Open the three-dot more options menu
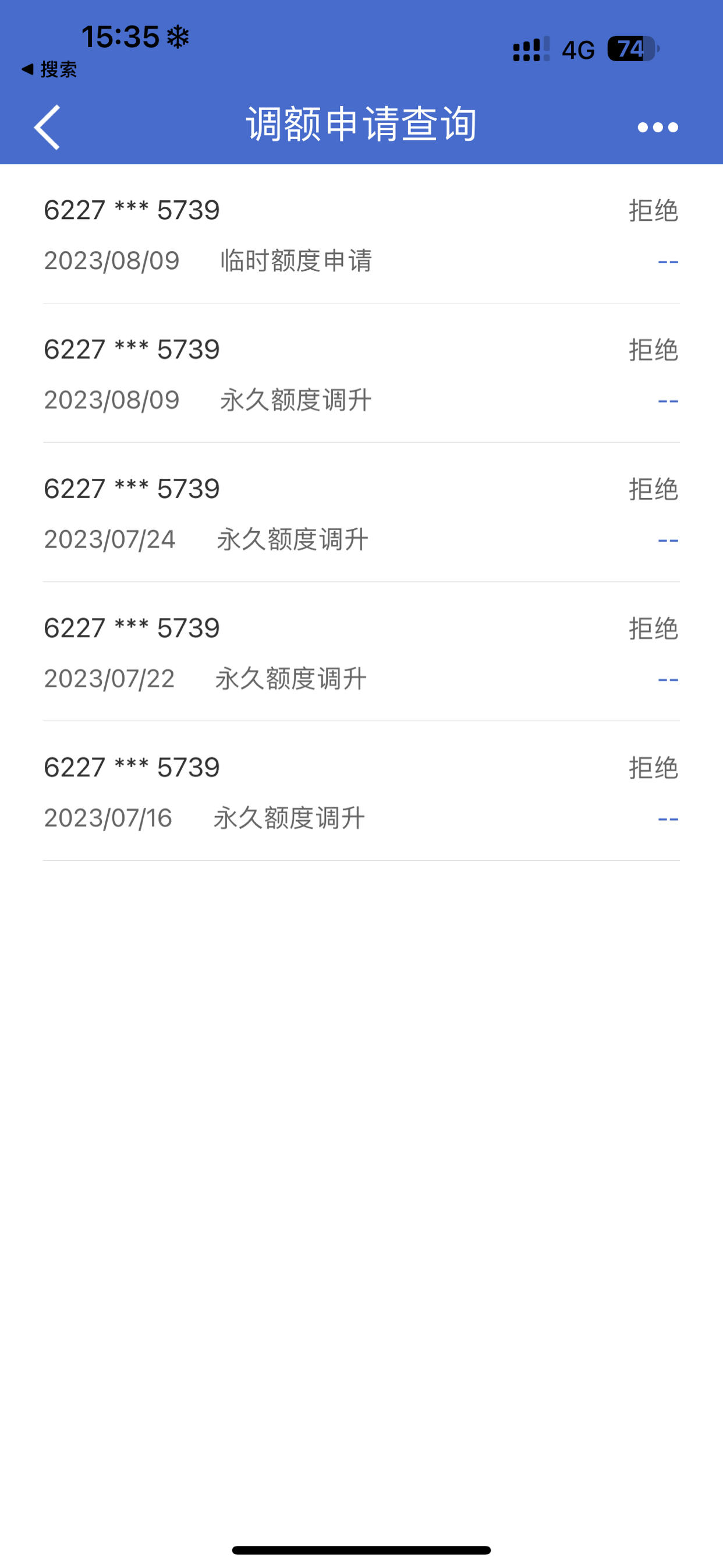723x1568 pixels. click(657, 127)
